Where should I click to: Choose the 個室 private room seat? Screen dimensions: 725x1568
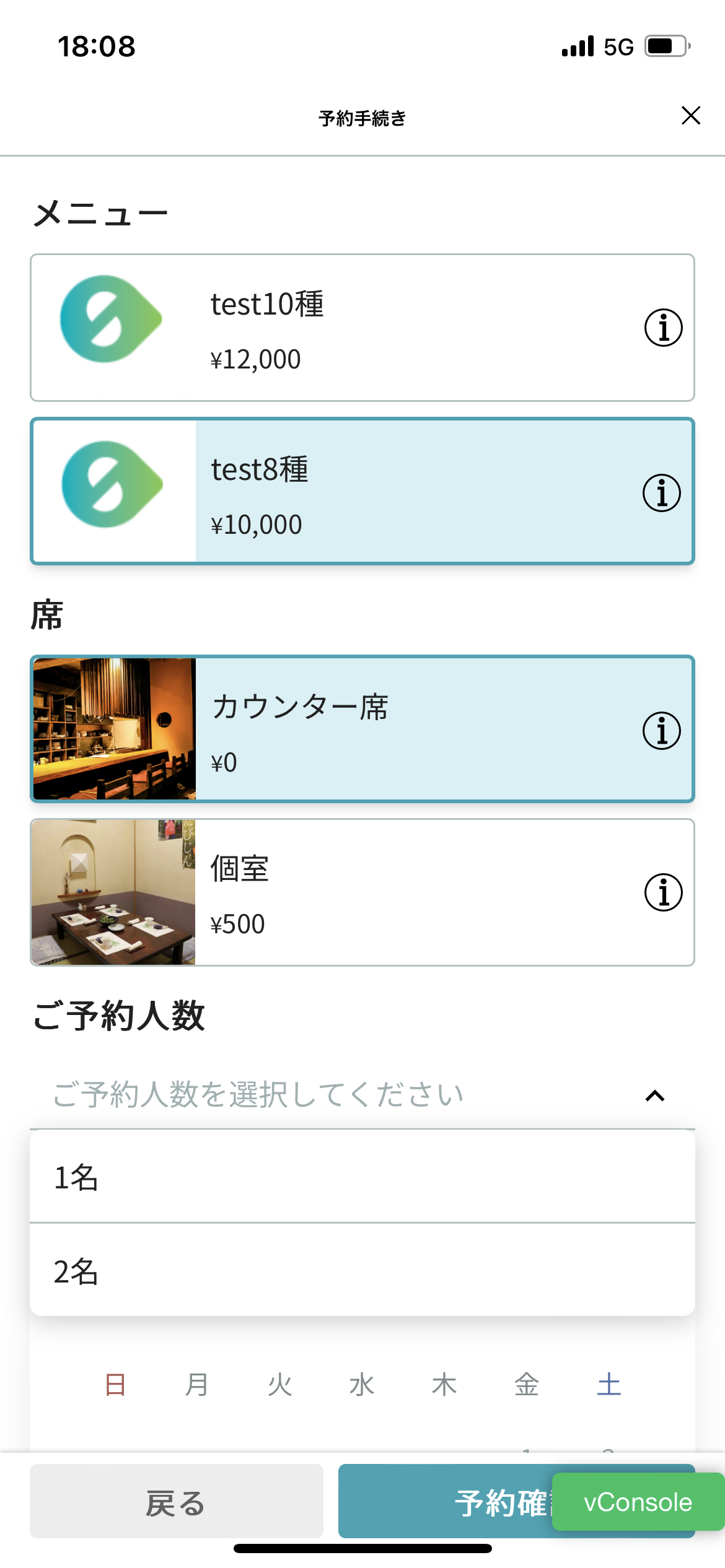point(362,892)
